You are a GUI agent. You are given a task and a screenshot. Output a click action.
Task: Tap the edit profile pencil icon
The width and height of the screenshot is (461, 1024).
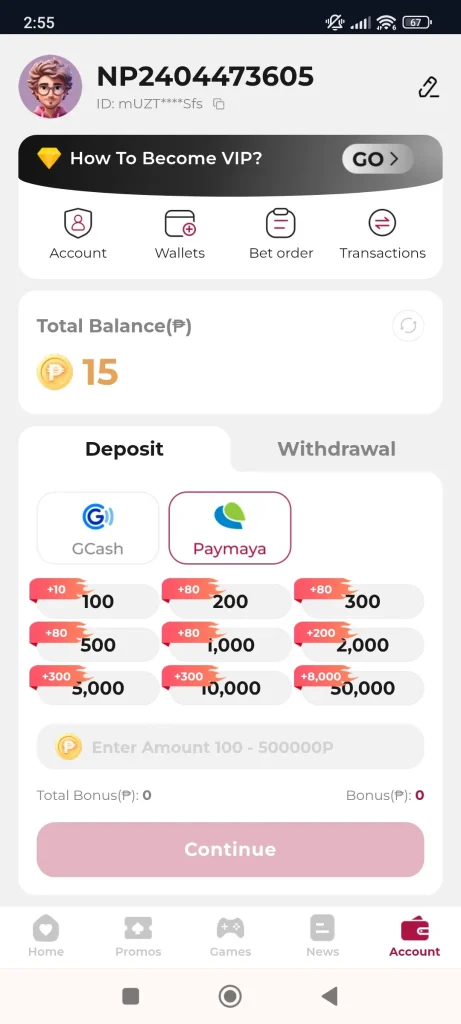pos(428,87)
